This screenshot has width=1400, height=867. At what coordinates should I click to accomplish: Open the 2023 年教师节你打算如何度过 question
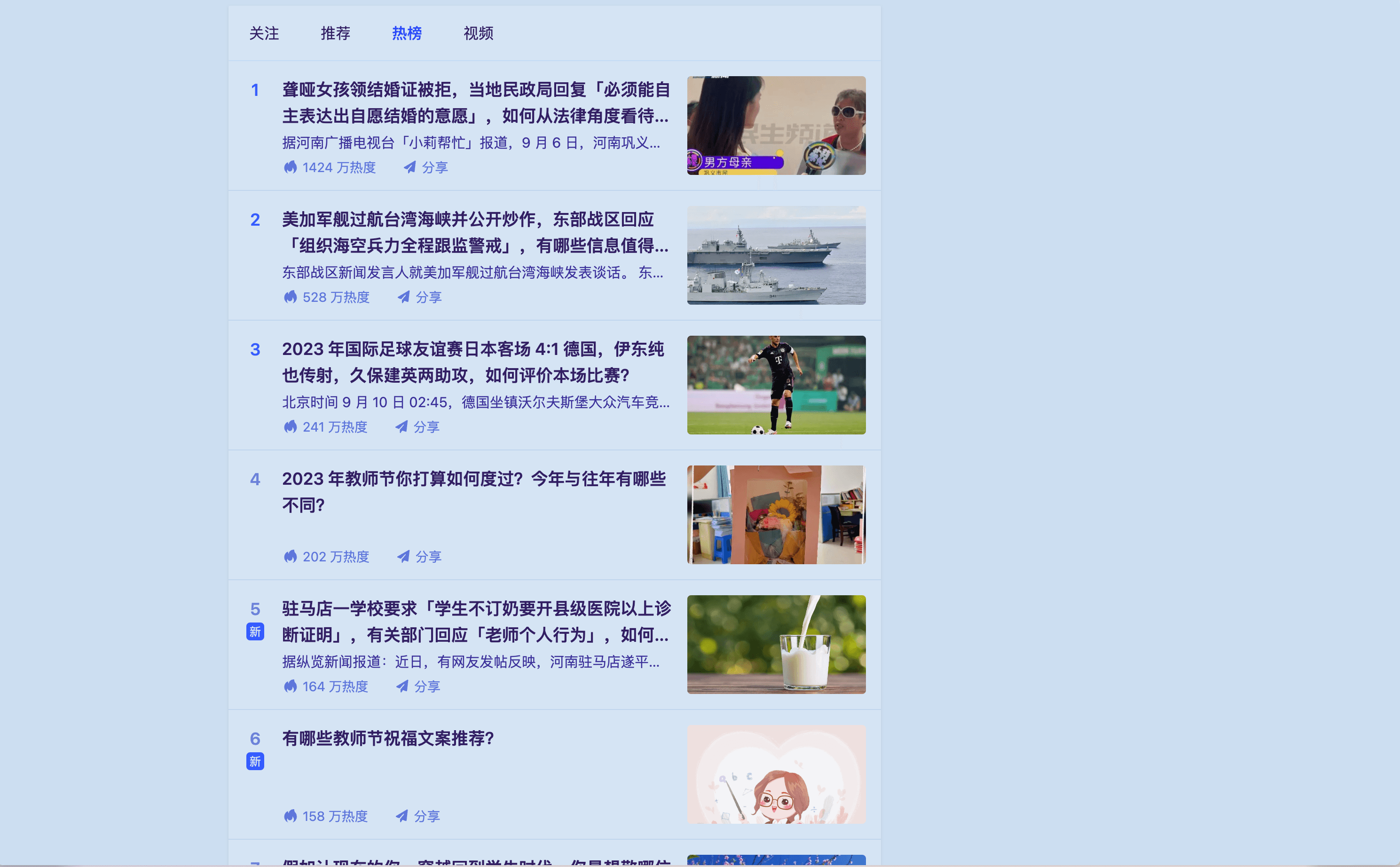pos(473,491)
